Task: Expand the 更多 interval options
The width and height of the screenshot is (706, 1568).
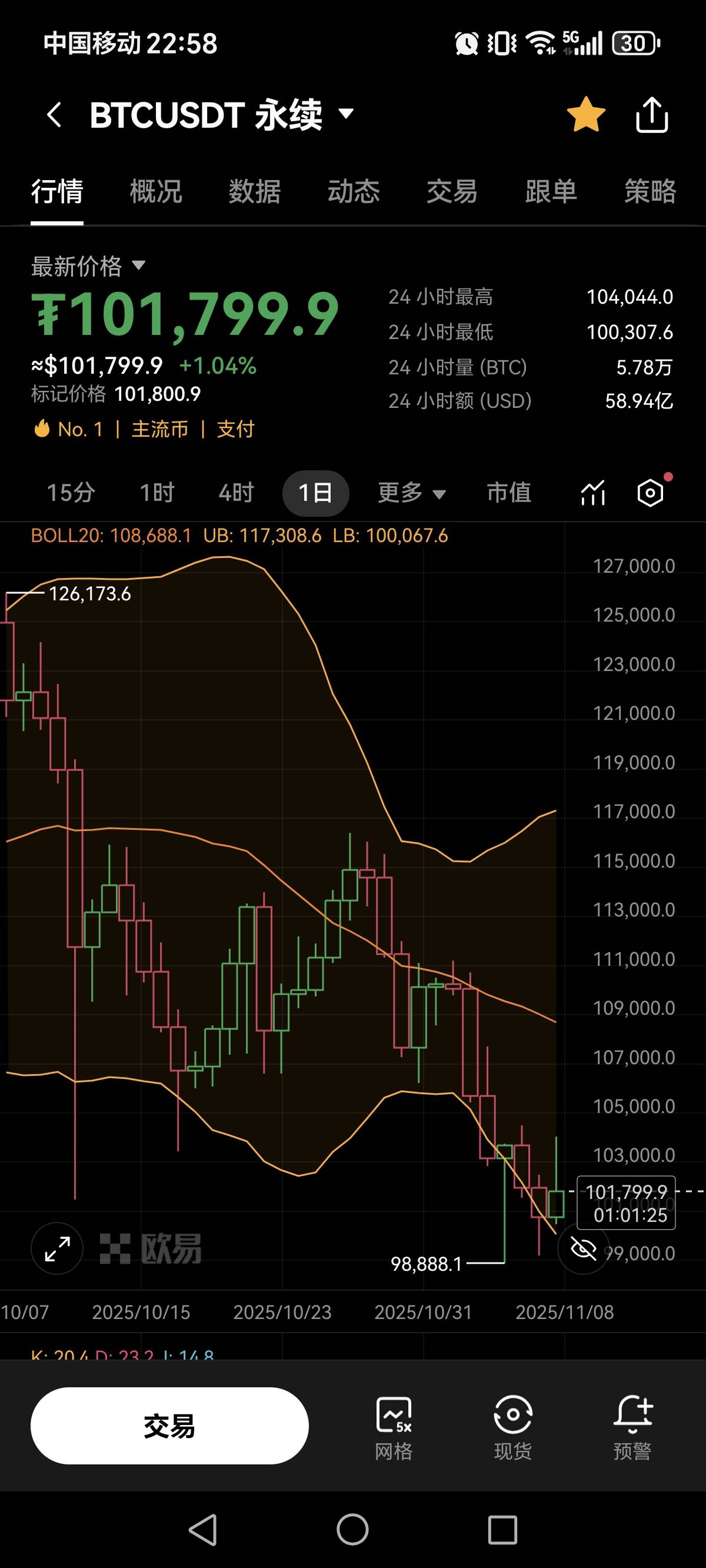Action: pyautogui.click(x=411, y=493)
